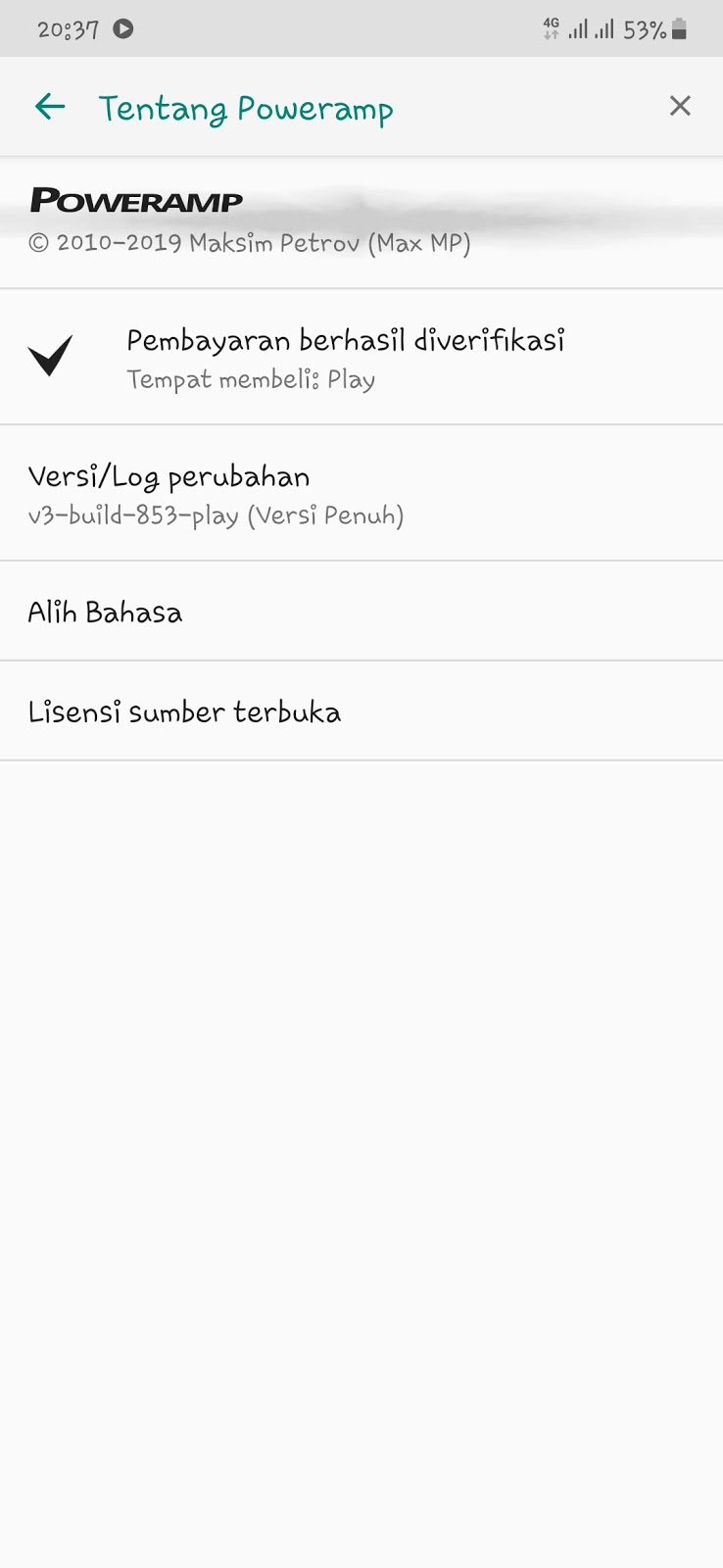Tap the status bar at the top
This screenshot has height=1568, width=723.
(361, 28)
